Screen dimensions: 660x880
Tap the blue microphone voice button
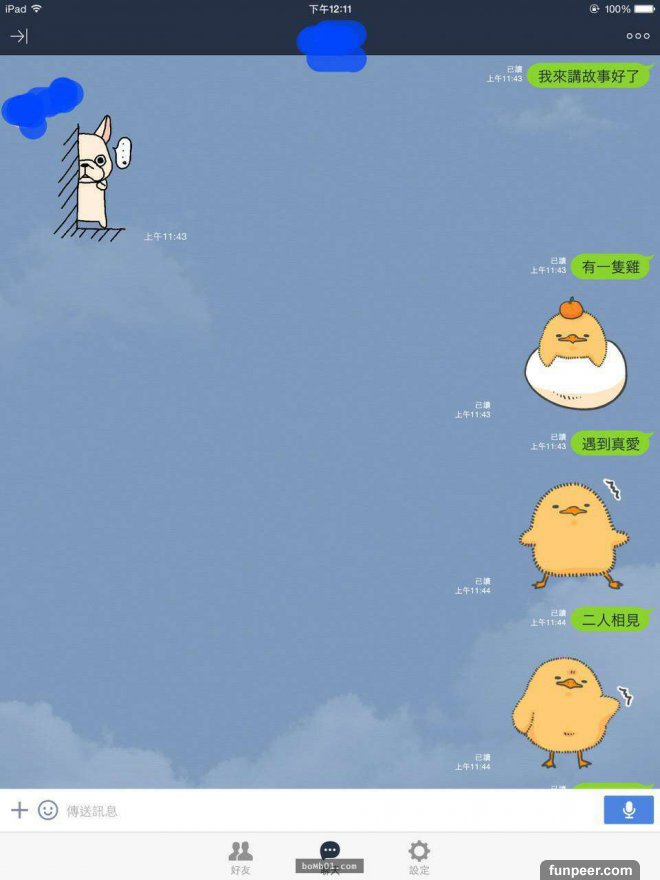pyautogui.click(x=628, y=810)
